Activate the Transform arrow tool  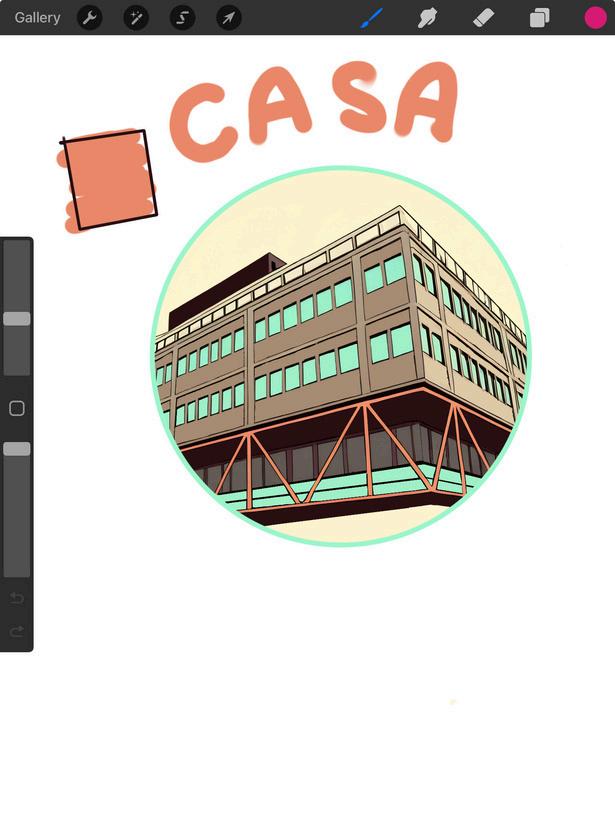(x=229, y=18)
